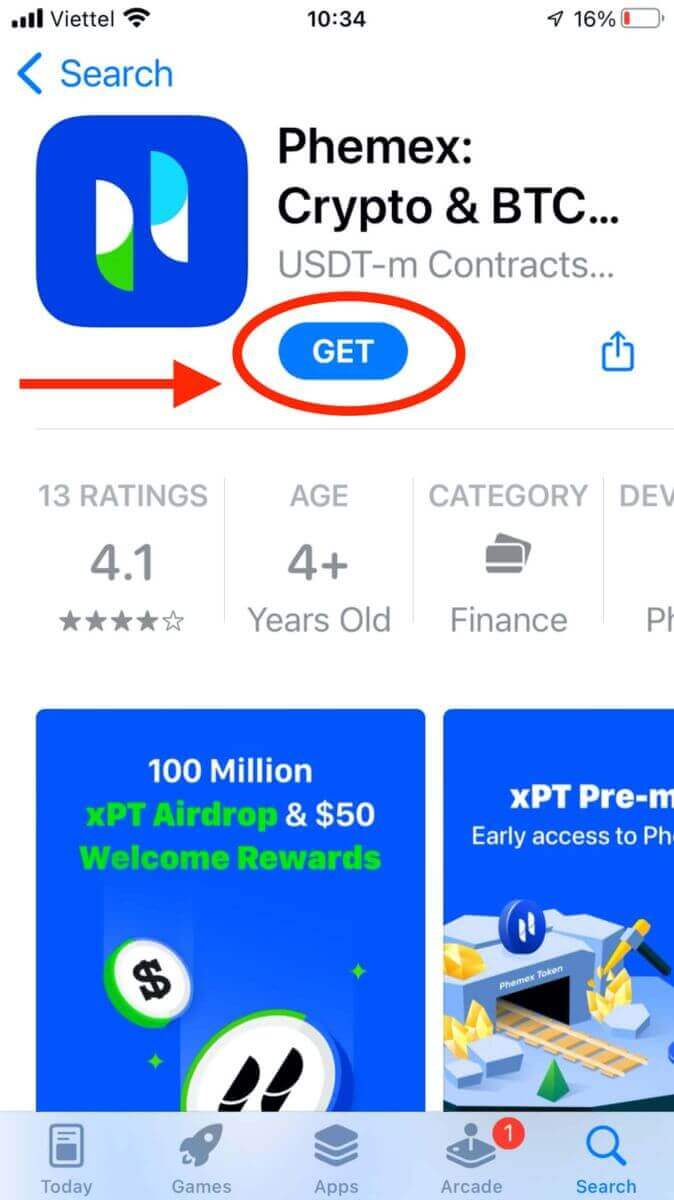Screen dimensions: 674x1200
Task: Switch to the Arcade tab
Action: coord(472,1158)
